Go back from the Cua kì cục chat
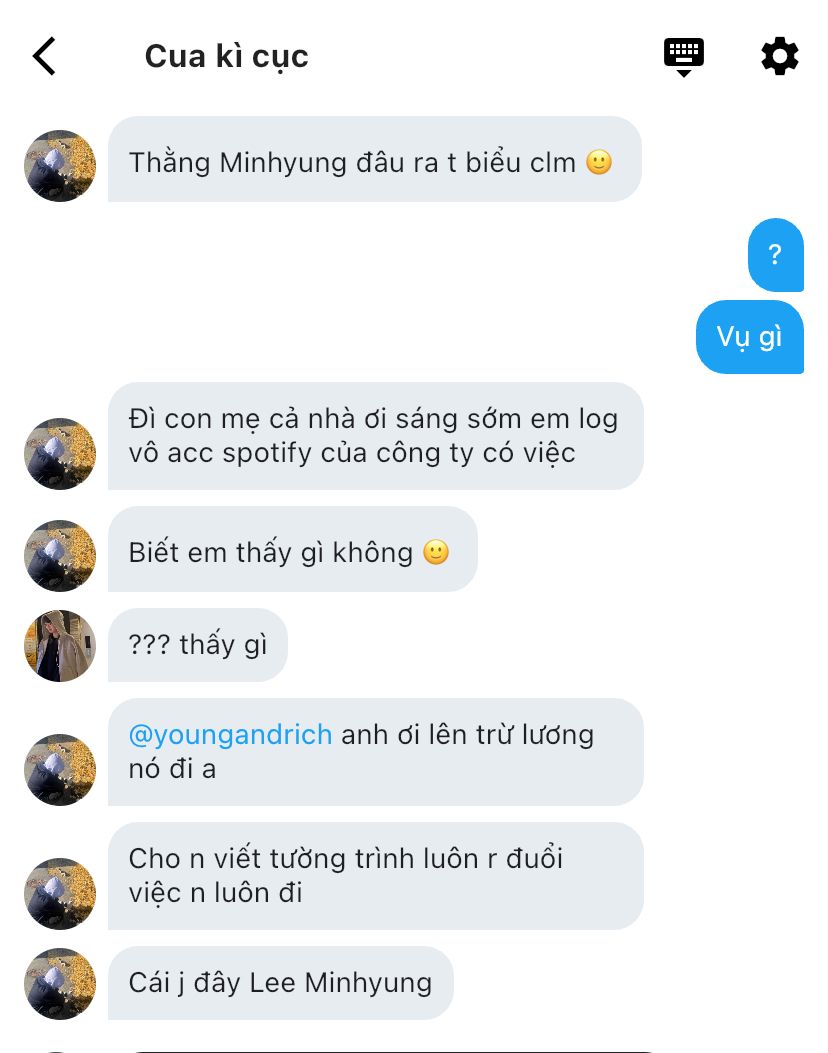 tap(44, 56)
